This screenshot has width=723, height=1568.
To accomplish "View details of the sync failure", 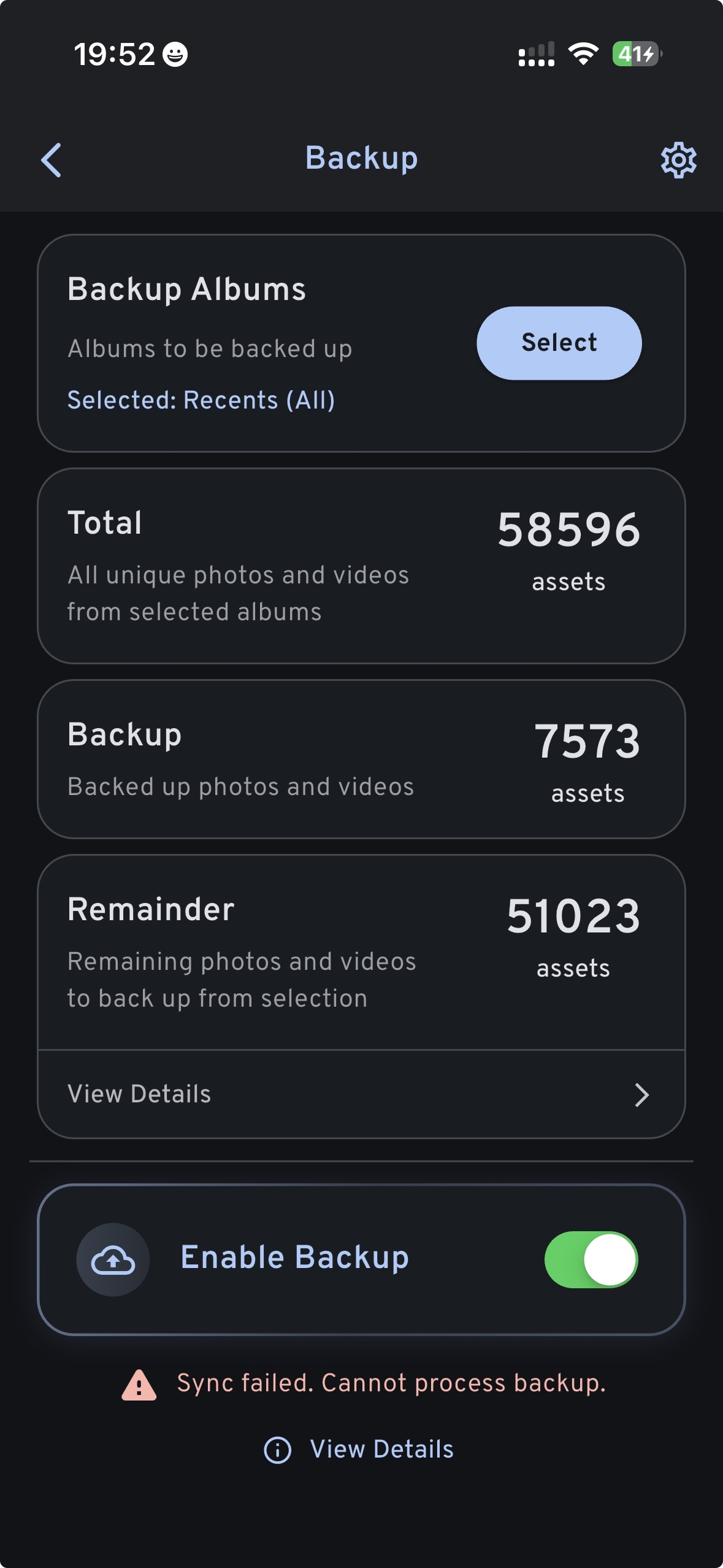I will pos(361,1450).
